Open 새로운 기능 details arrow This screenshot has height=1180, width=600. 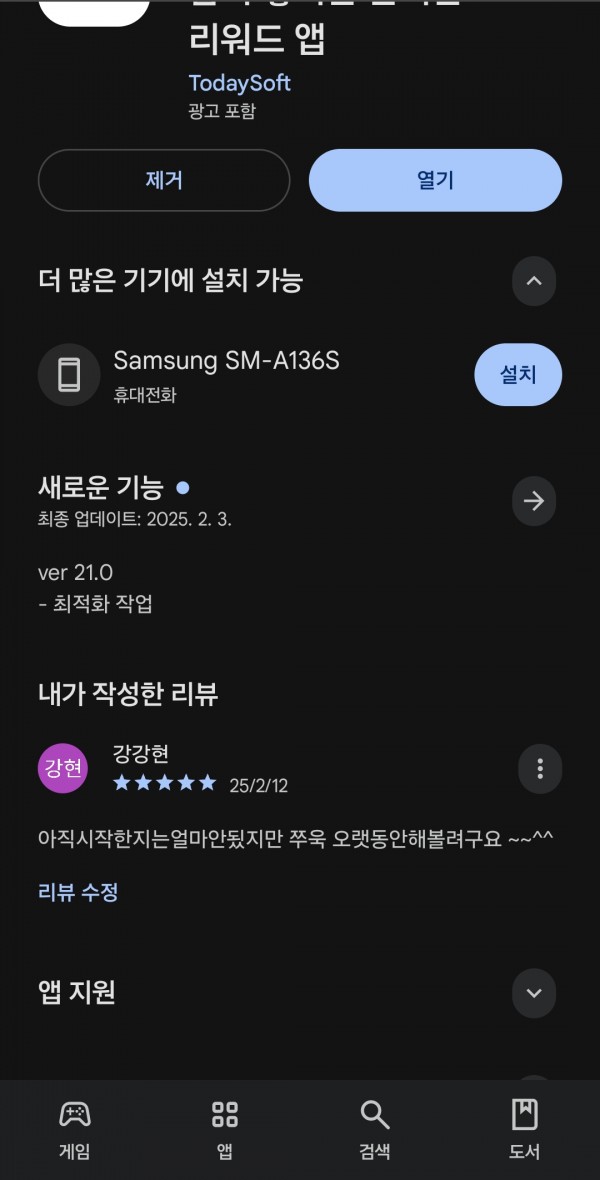[x=534, y=501]
